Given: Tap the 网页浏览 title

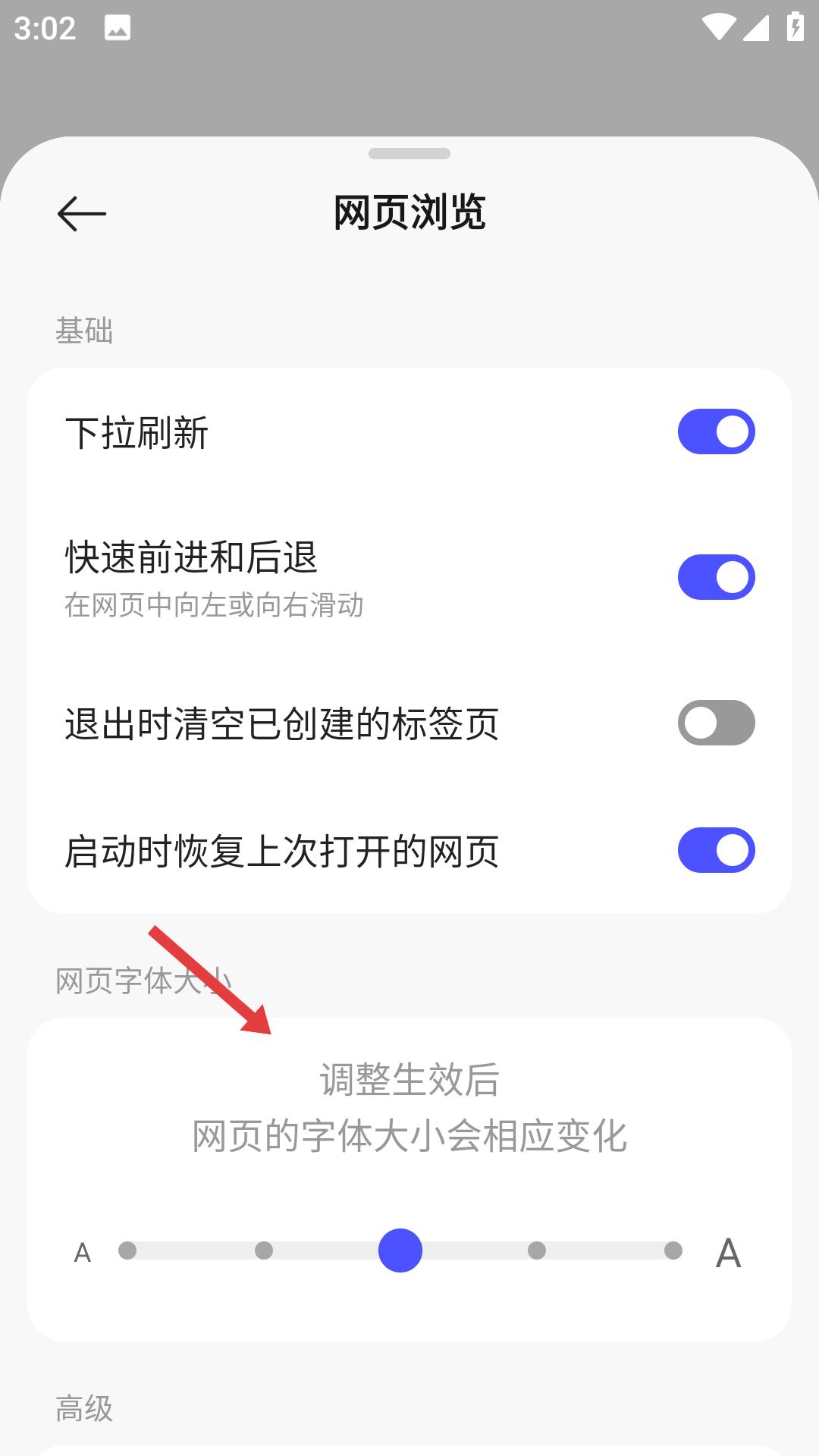Looking at the screenshot, I should (409, 212).
